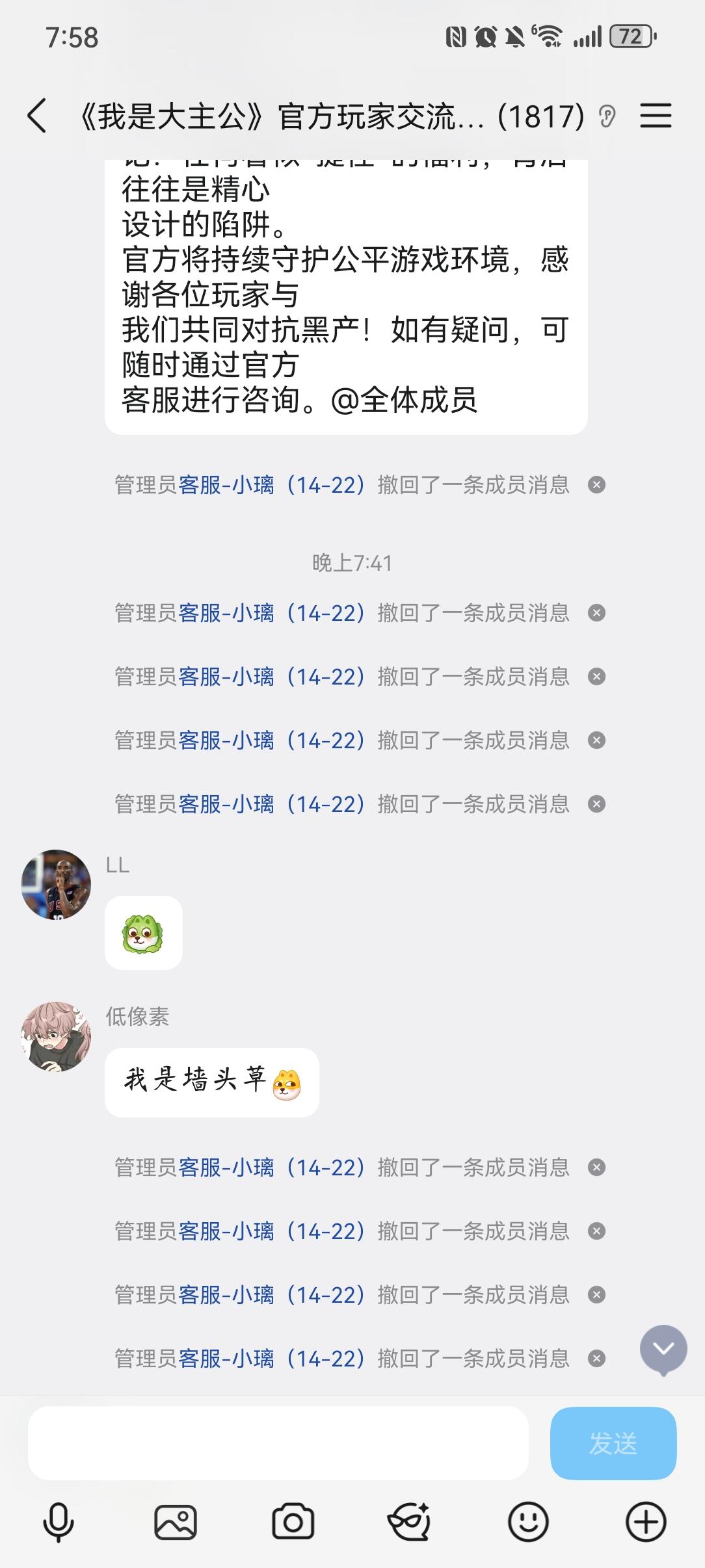Click the listening ear icon beside group title
The width and height of the screenshot is (705, 1568).
(x=608, y=115)
